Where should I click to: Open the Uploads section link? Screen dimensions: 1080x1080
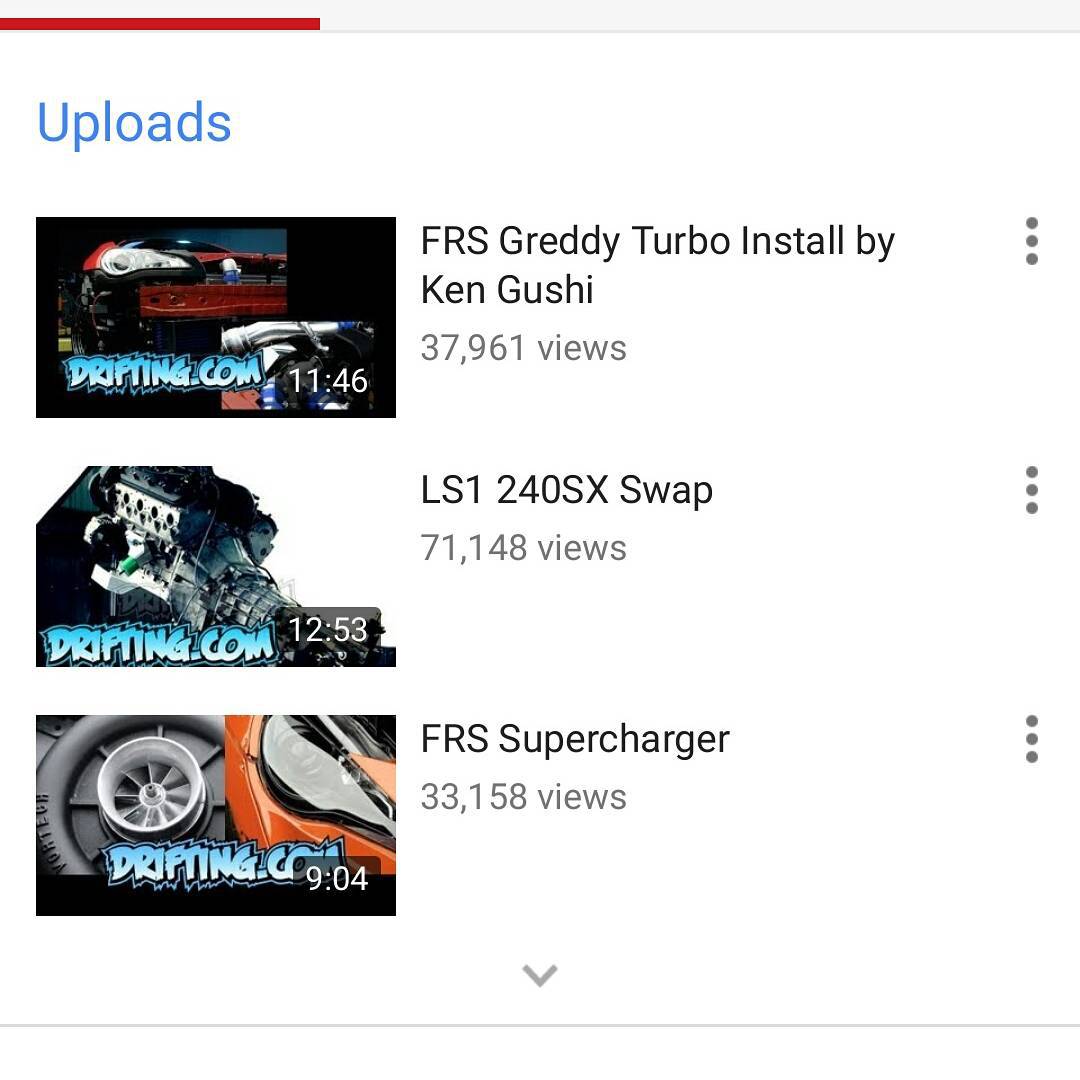click(x=134, y=123)
